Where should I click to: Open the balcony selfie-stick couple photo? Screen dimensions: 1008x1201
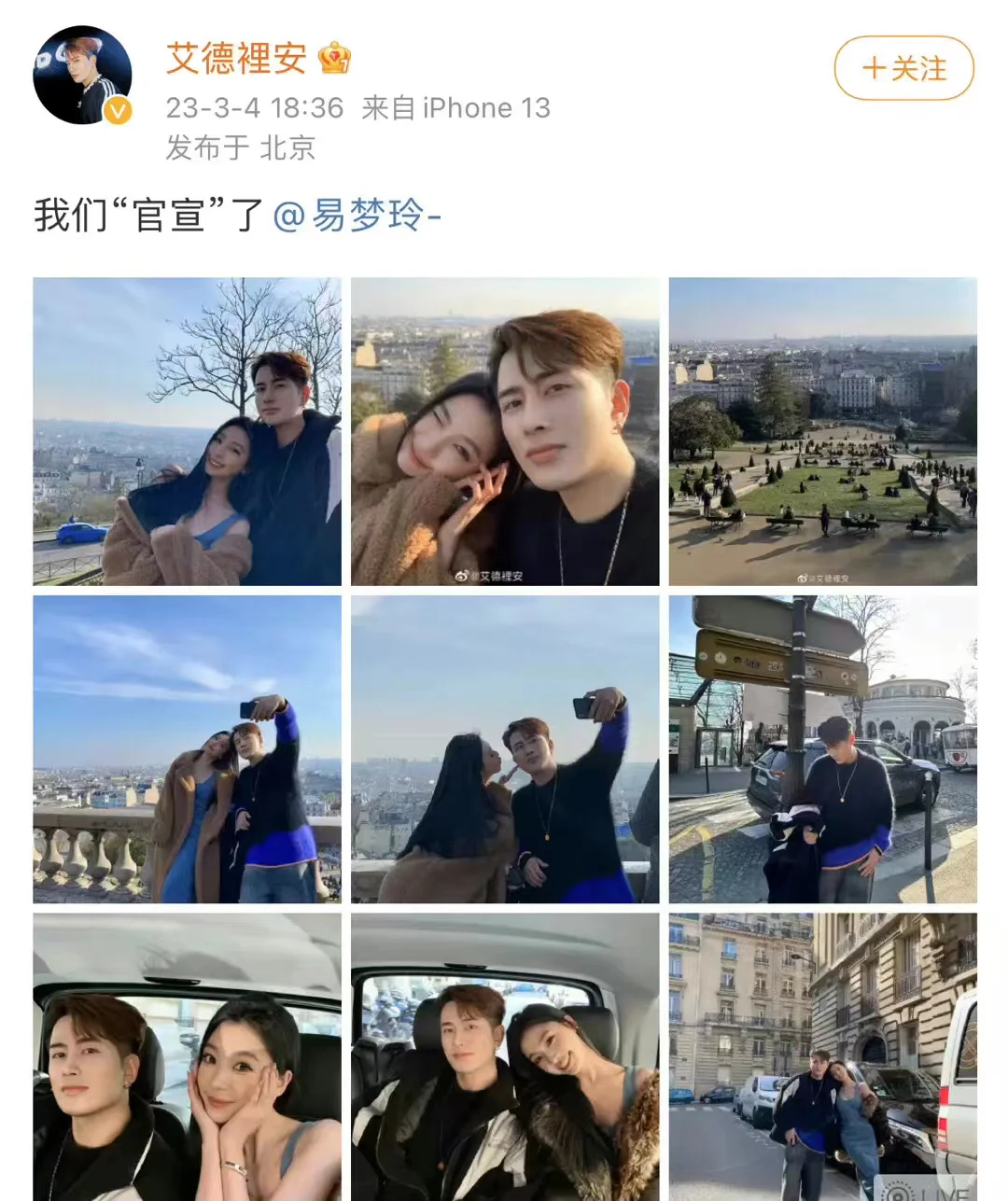(x=187, y=747)
